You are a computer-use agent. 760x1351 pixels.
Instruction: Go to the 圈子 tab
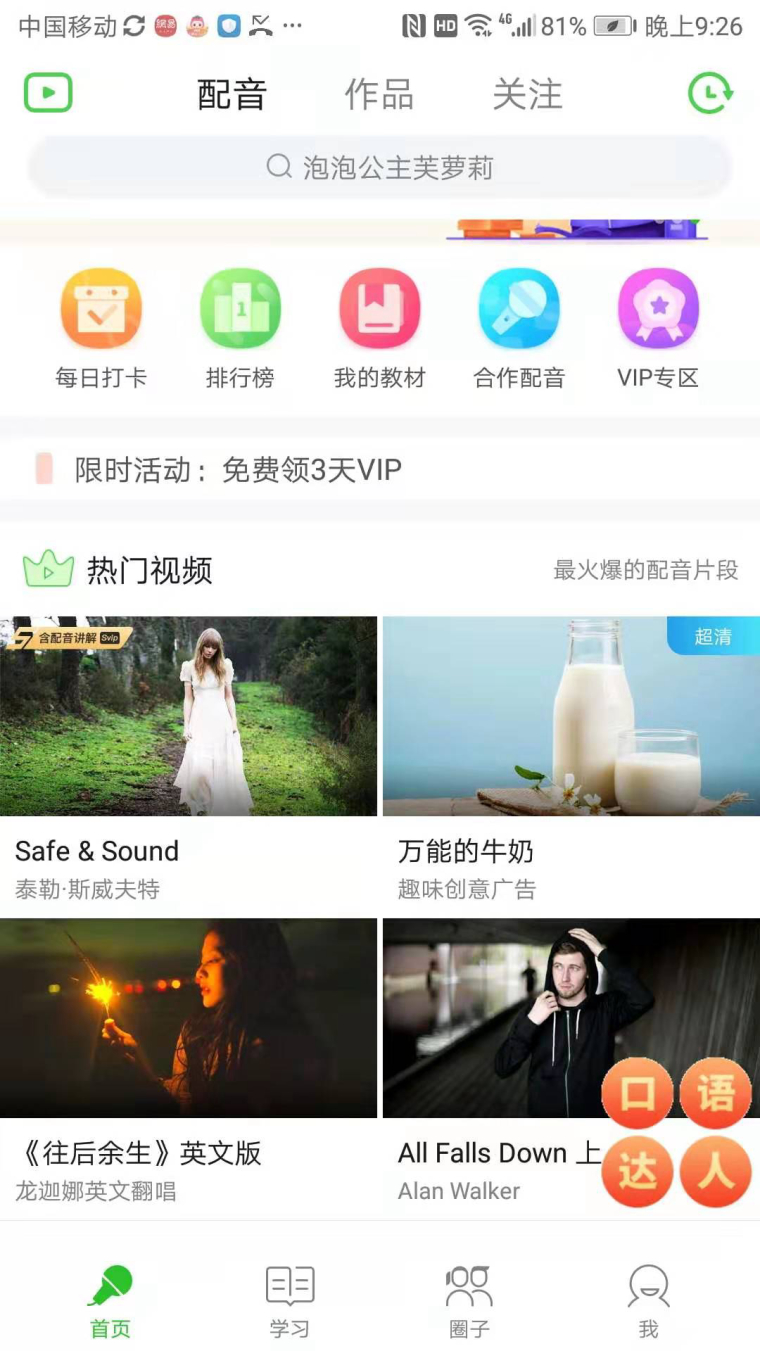[x=468, y=1299]
